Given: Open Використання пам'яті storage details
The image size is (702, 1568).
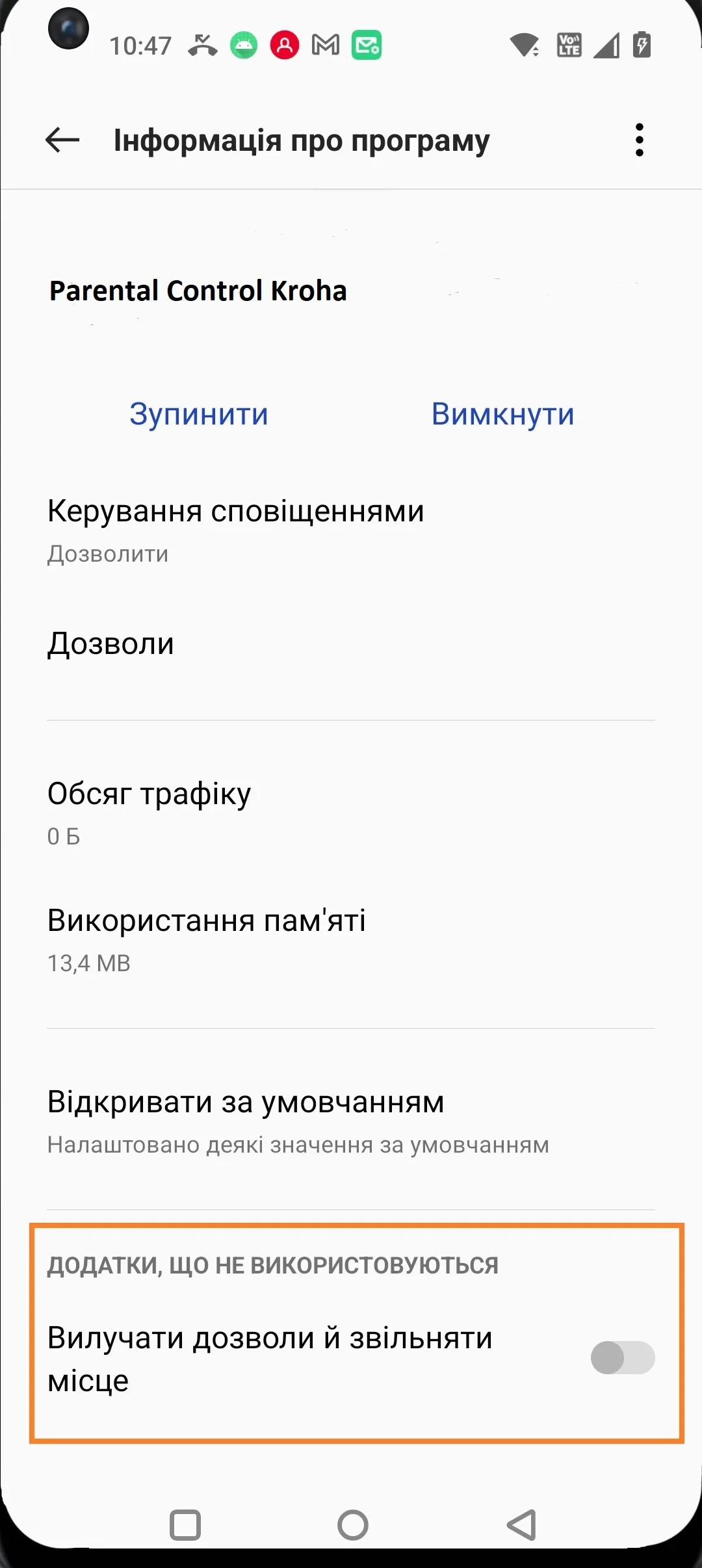Looking at the screenshot, I should 206,938.
